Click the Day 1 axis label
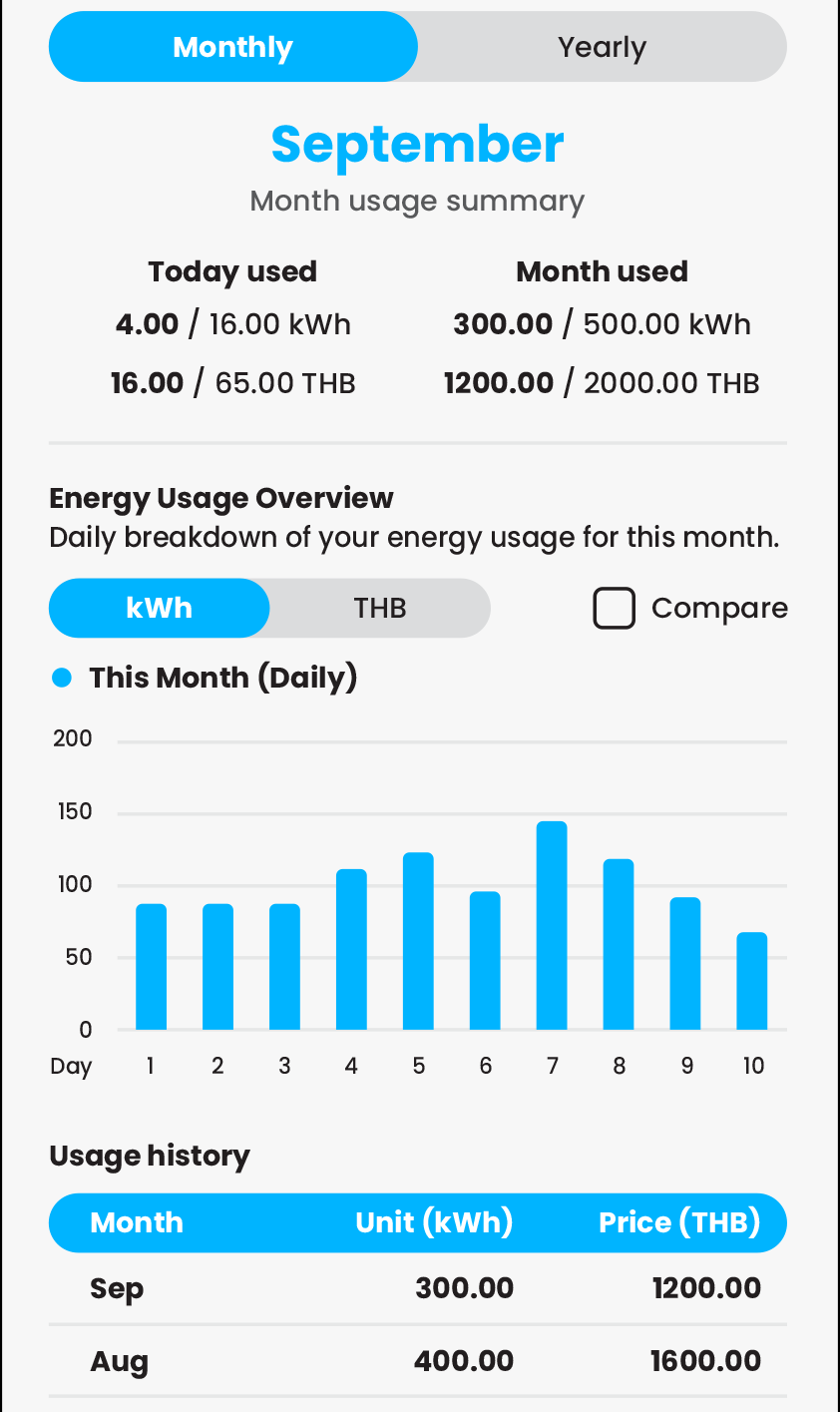Image resolution: width=840 pixels, height=1413 pixels. [x=150, y=1065]
